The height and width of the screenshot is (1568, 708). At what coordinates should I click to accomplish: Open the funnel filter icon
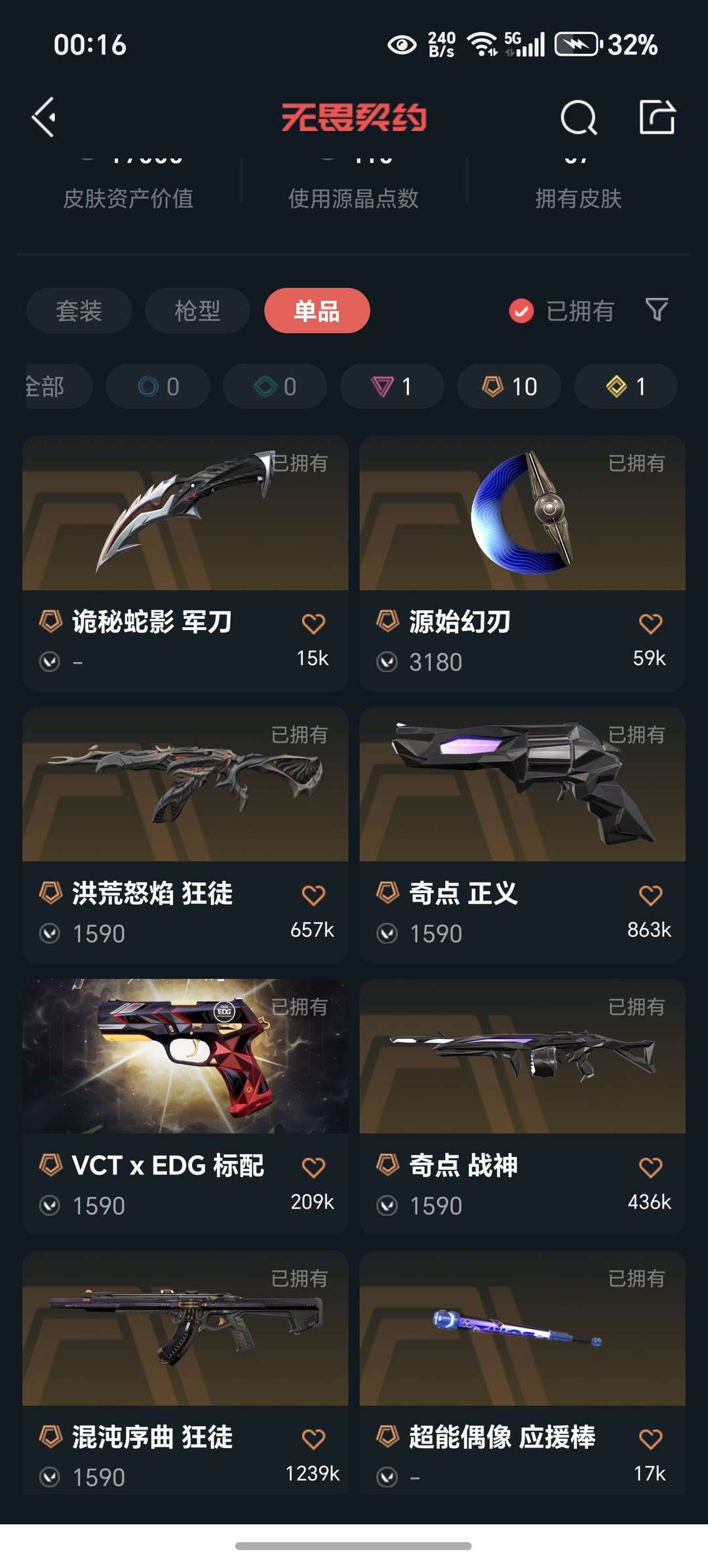pos(656,309)
